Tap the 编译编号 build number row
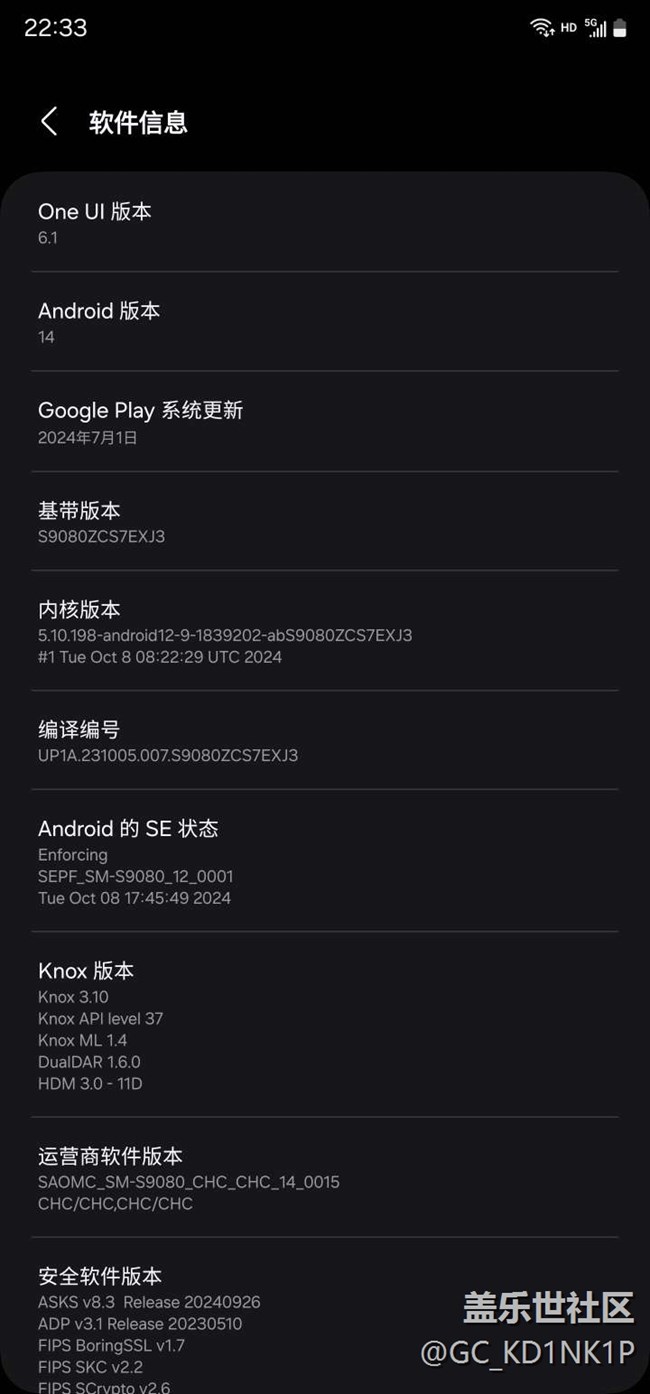The image size is (650, 1394). [x=324, y=741]
